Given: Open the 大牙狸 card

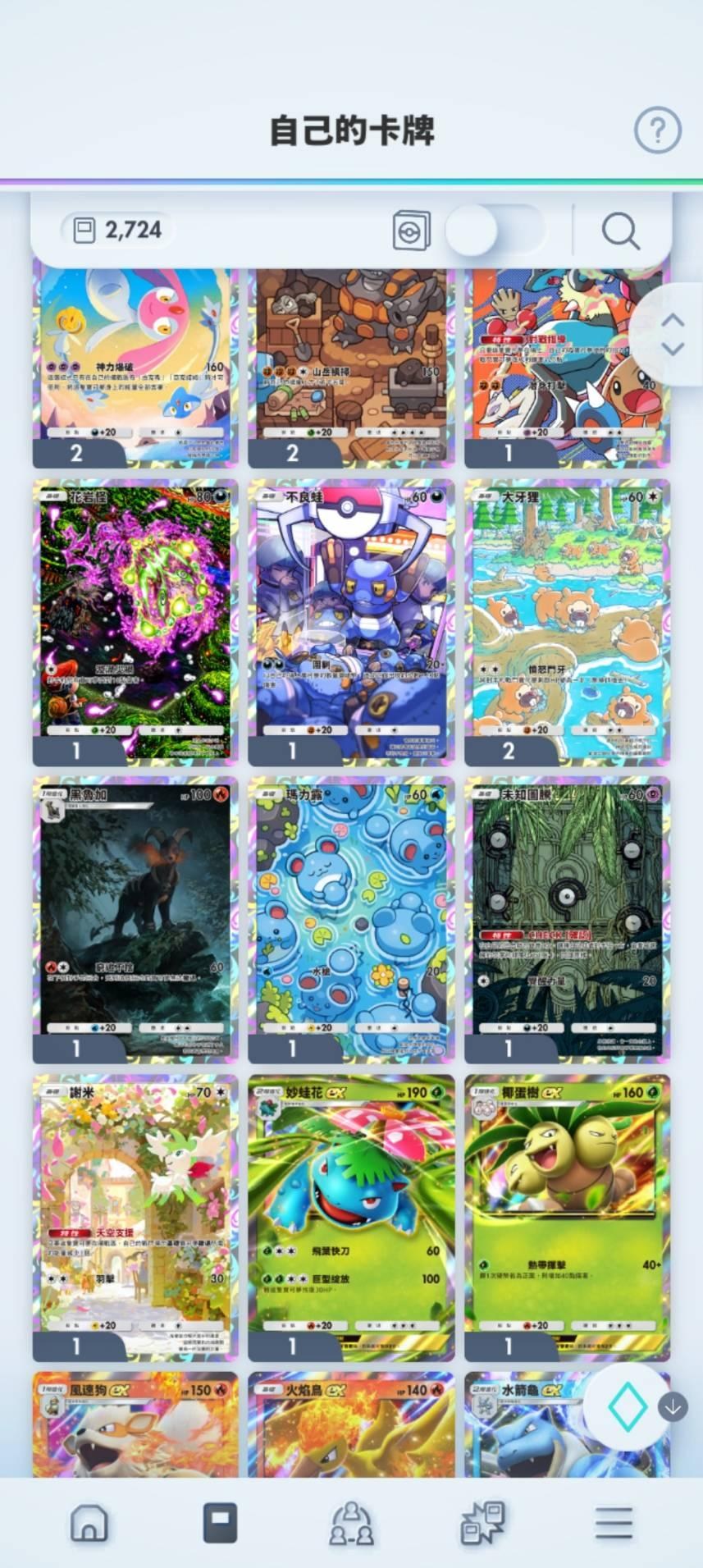Looking at the screenshot, I should coord(567,621).
